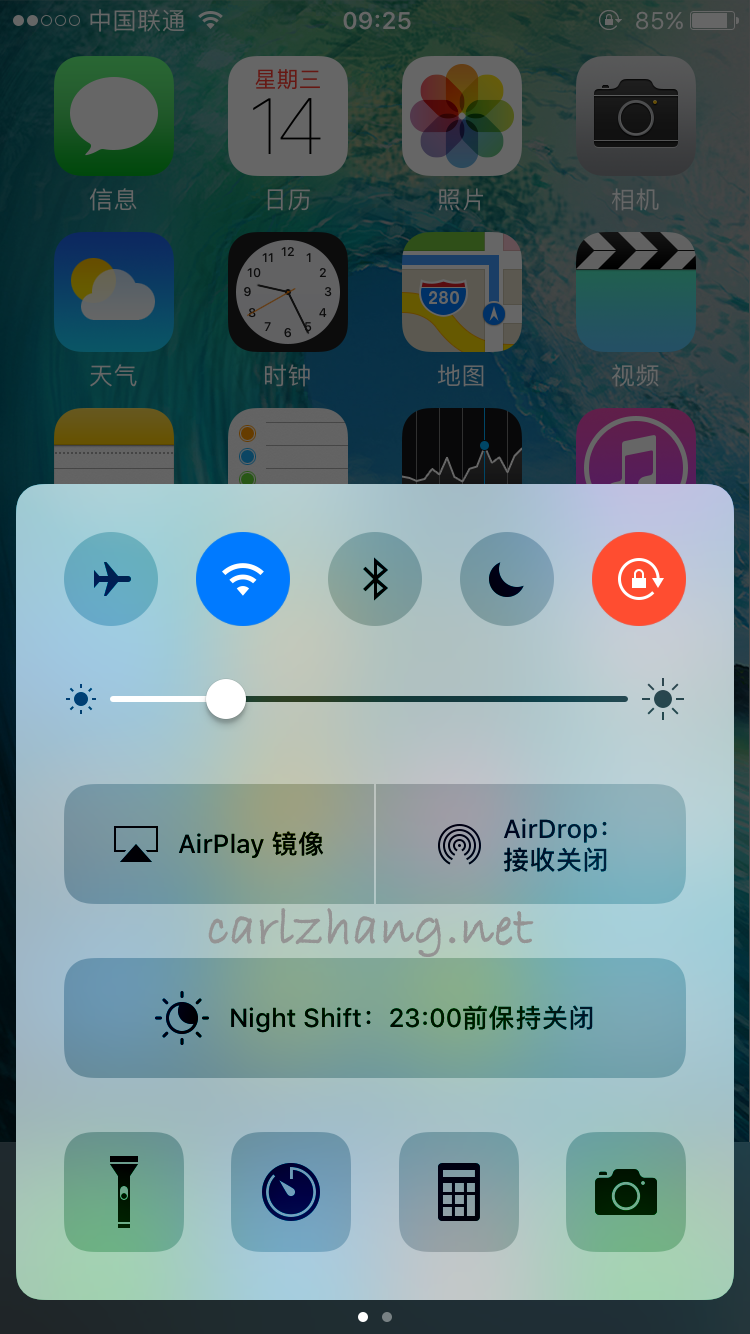This screenshot has width=750, height=1334.
Task: Open the 信息 Messages app
Action: [114, 116]
